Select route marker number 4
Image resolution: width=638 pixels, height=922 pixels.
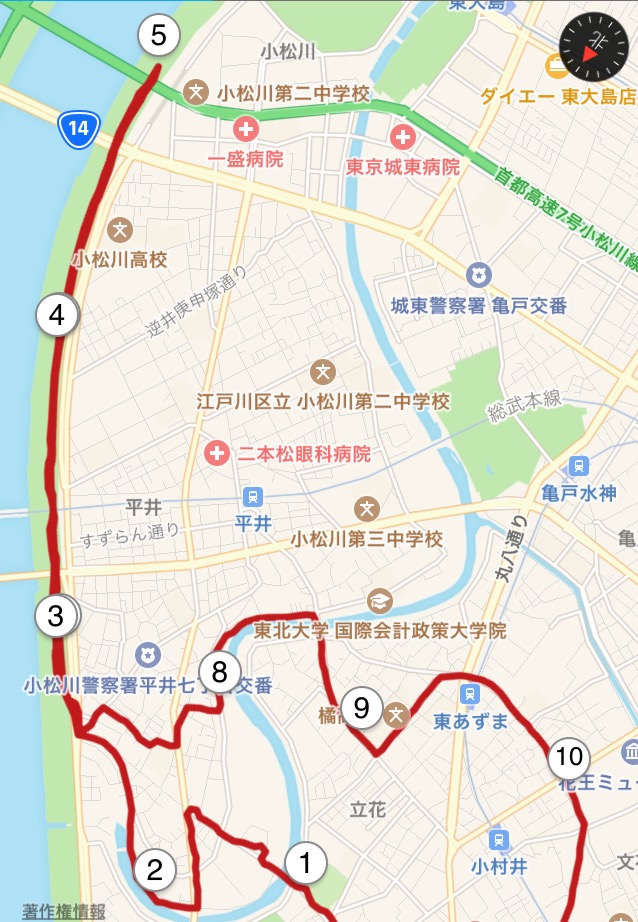pyautogui.click(x=56, y=315)
